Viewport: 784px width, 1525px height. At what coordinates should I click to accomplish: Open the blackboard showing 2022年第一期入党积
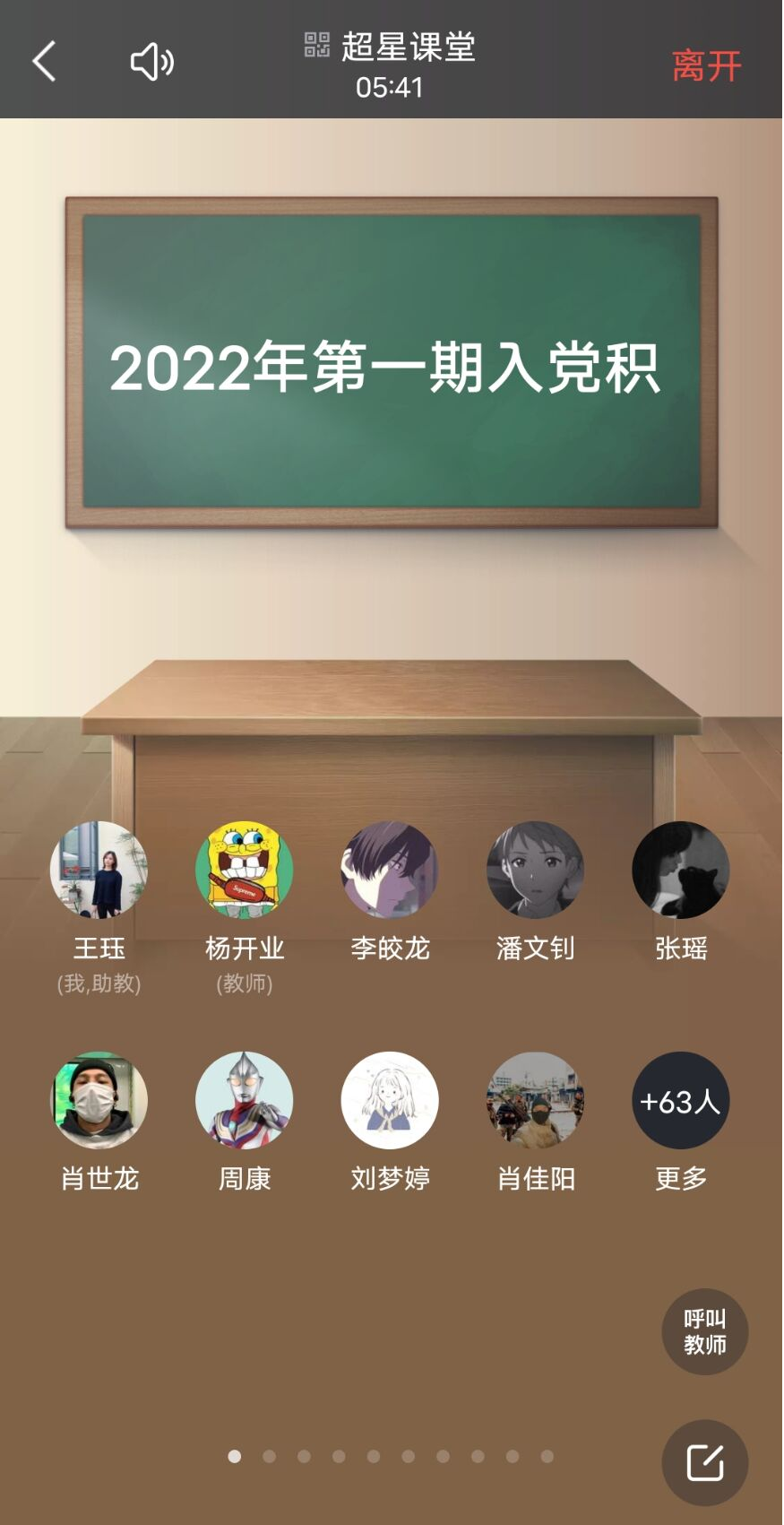pyautogui.click(x=392, y=363)
